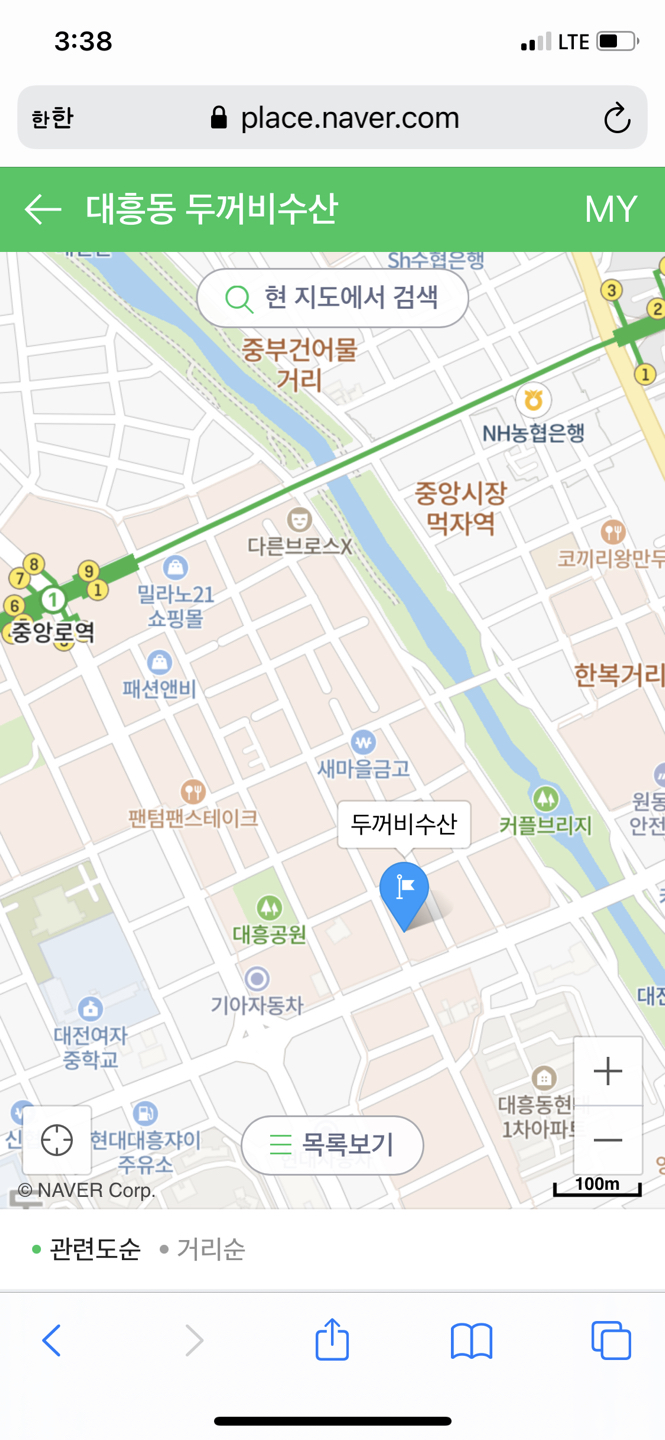Go back using the header arrow
This screenshot has height=1440, width=665.
(x=43, y=209)
